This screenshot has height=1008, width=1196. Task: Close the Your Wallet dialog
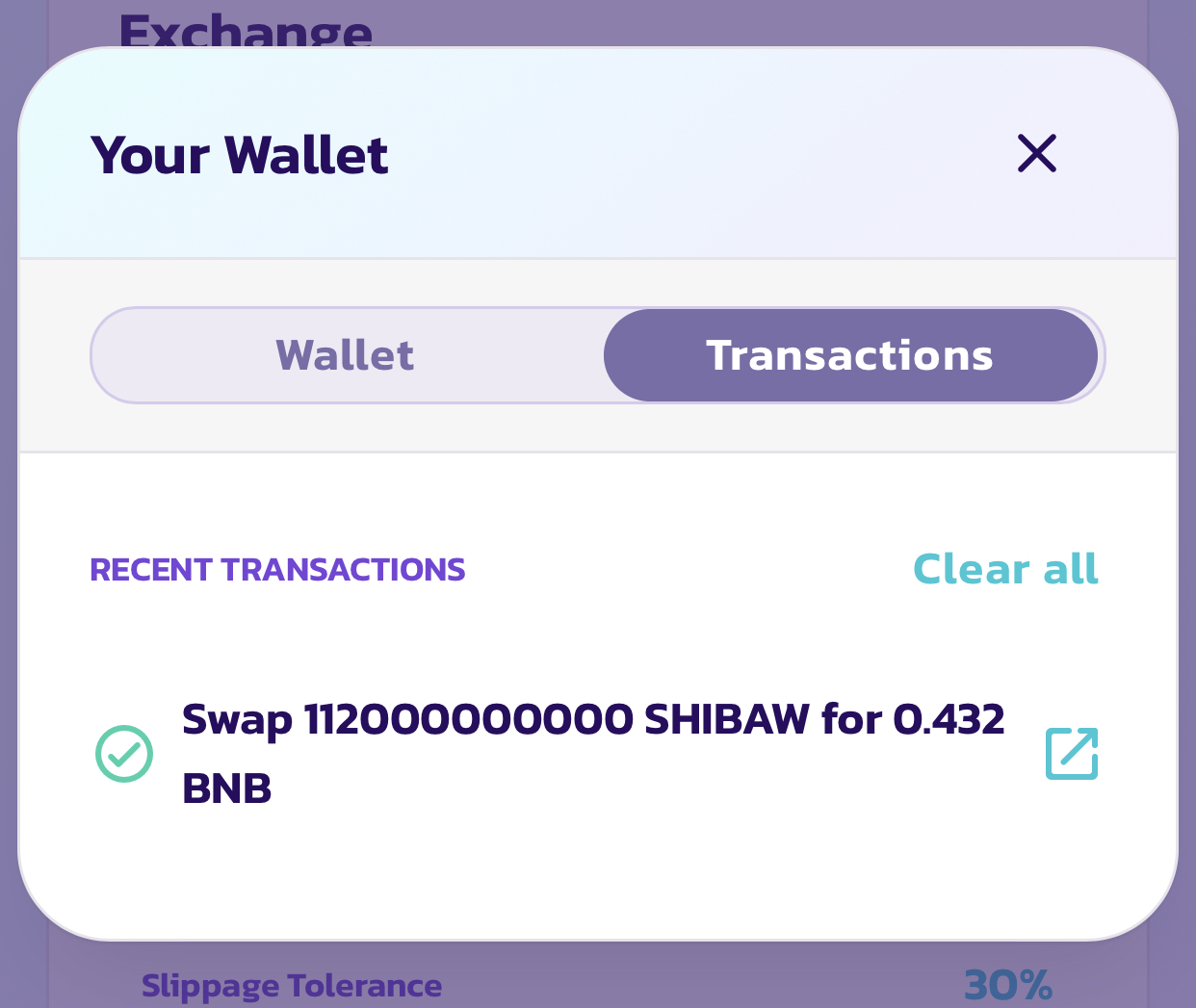(x=1037, y=153)
